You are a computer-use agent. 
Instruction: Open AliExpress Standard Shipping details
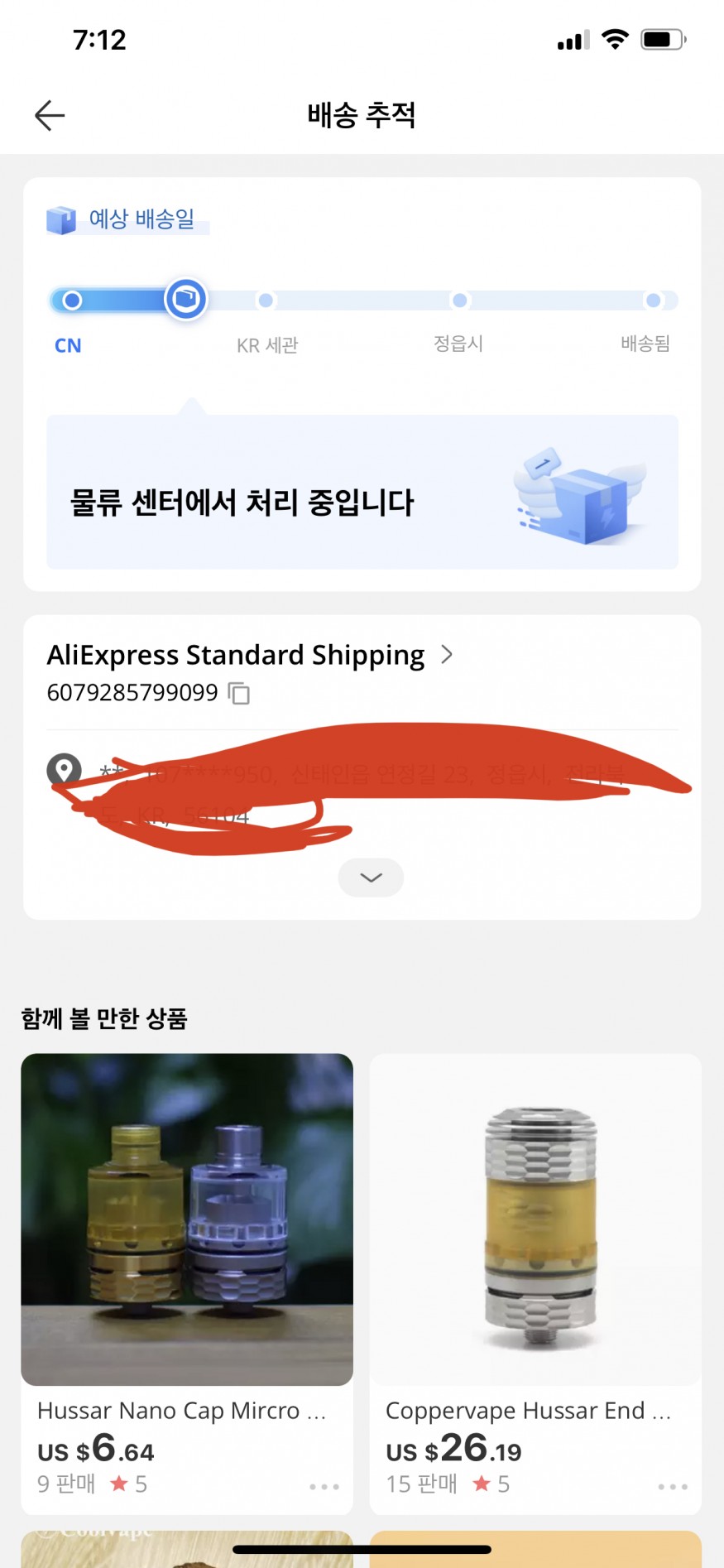tap(250, 655)
